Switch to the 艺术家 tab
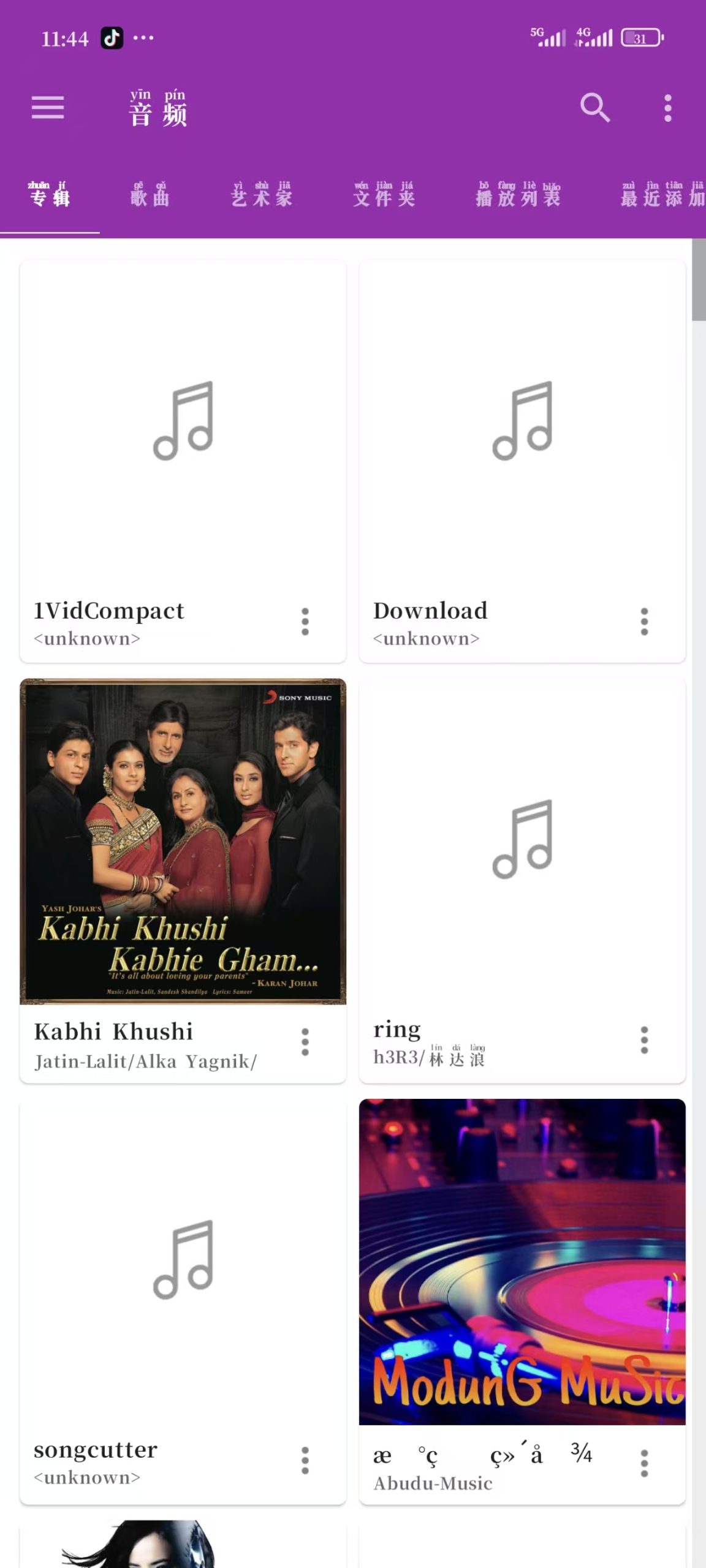 (x=262, y=195)
